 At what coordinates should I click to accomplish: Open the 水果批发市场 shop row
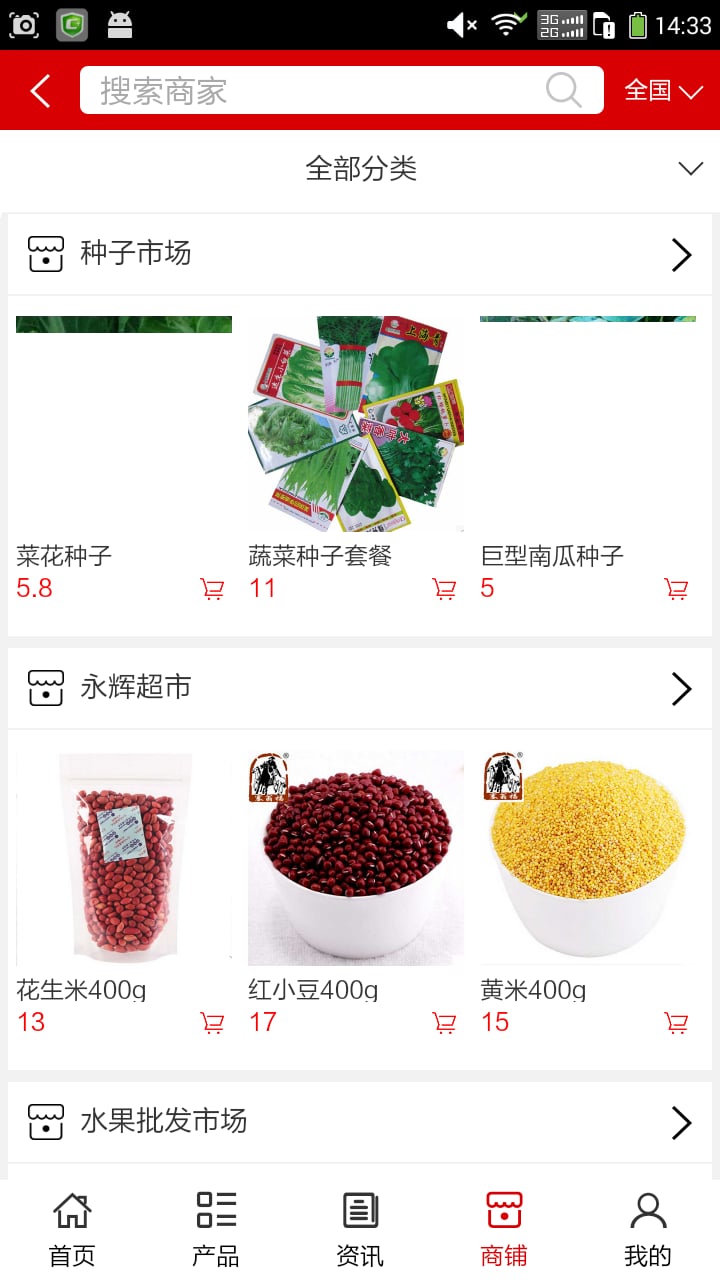[360, 1122]
